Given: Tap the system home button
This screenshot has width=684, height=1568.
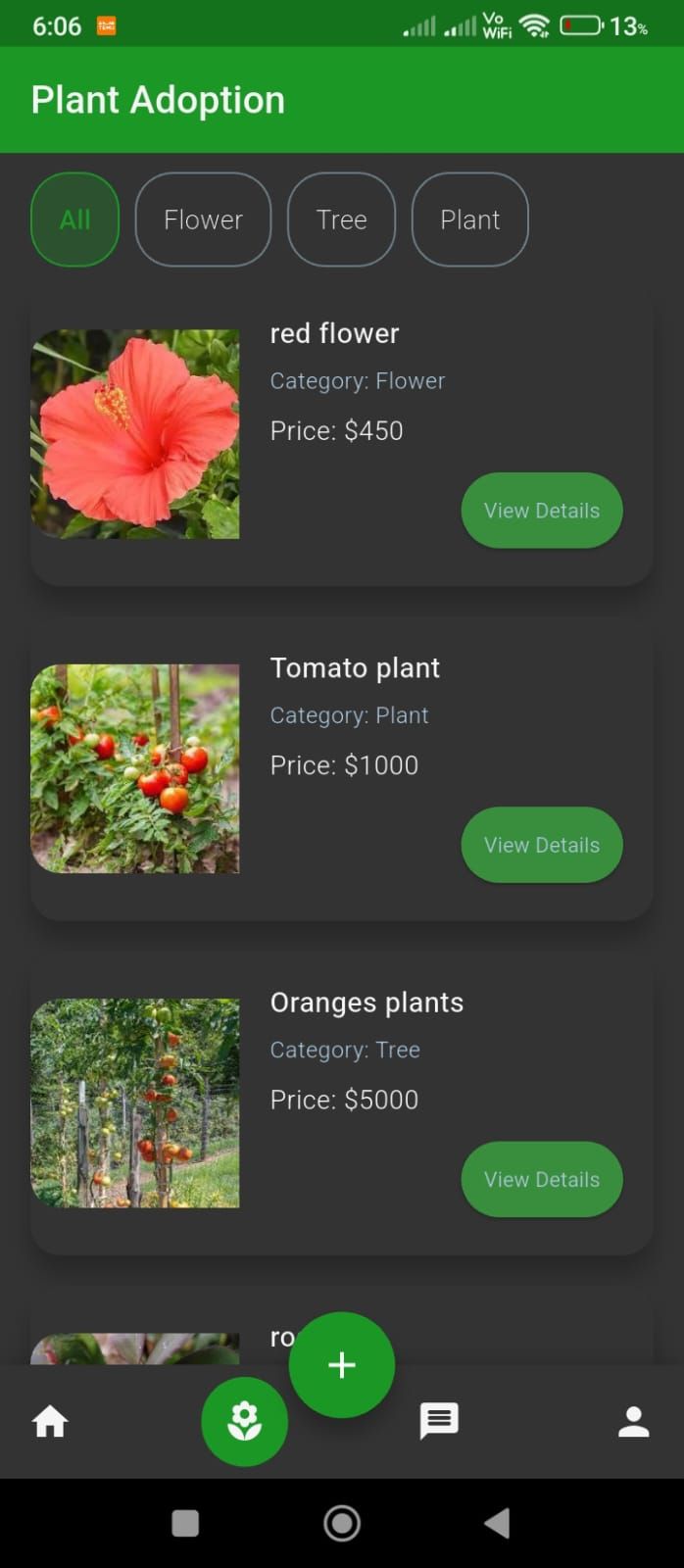Looking at the screenshot, I should 342,1523.
